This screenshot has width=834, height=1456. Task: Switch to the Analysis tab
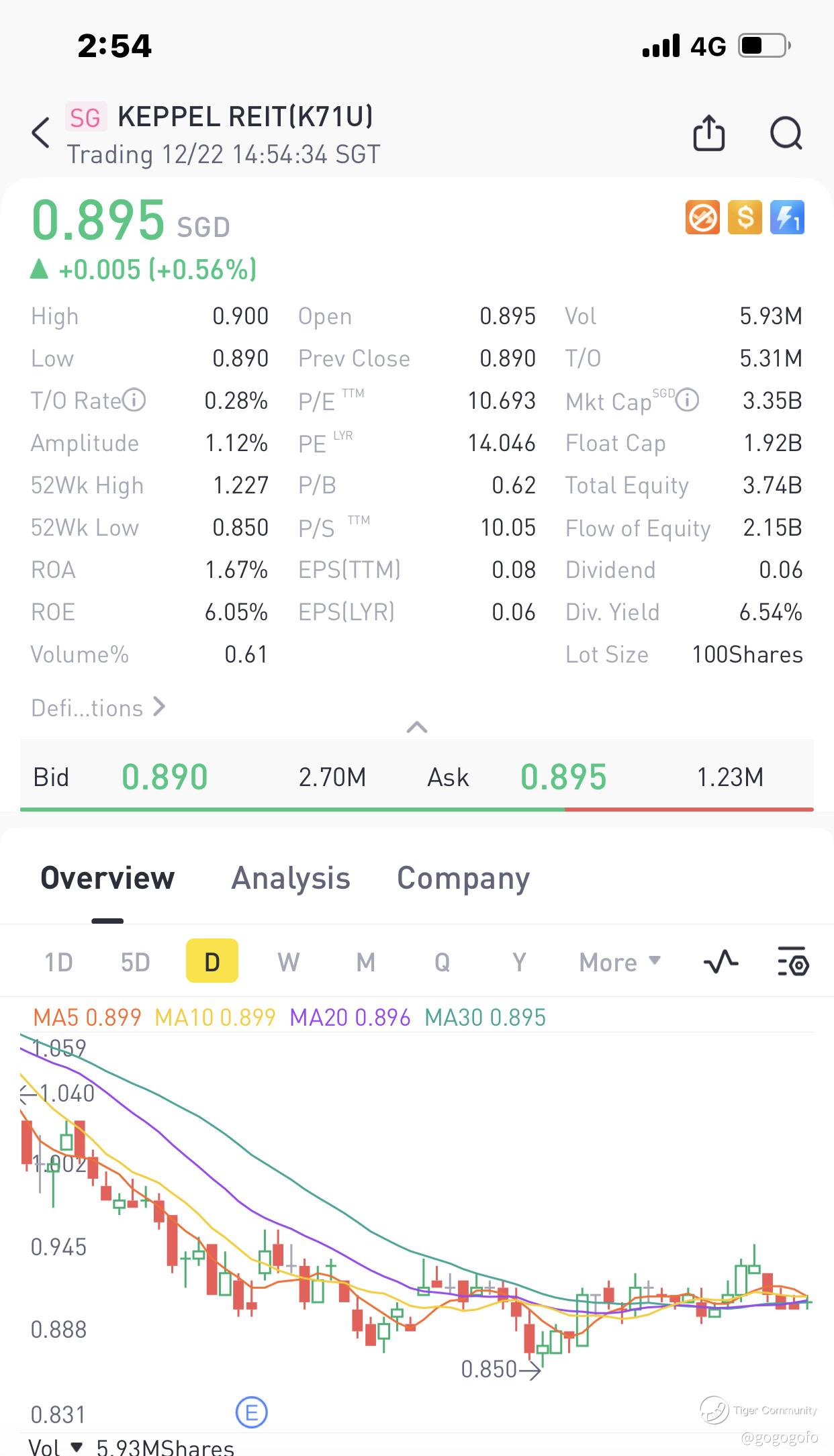[x=291, y=878]
